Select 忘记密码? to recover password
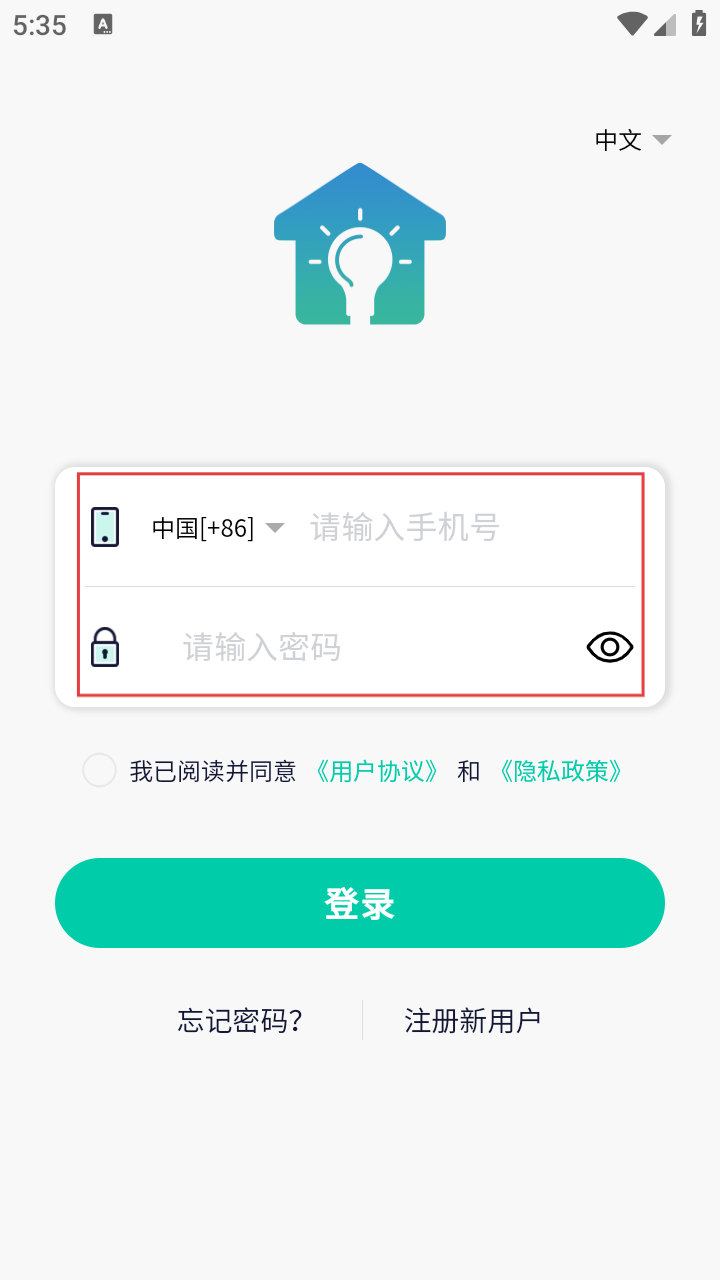Viewport: 720px width, 1280px height. pyautogui.click(x=240, y=1020)
